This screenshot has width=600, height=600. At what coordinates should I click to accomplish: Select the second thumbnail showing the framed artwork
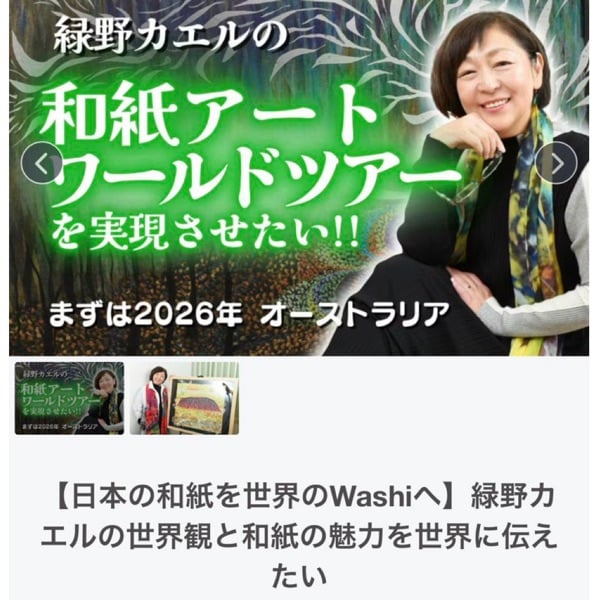[x=184, y=398]
